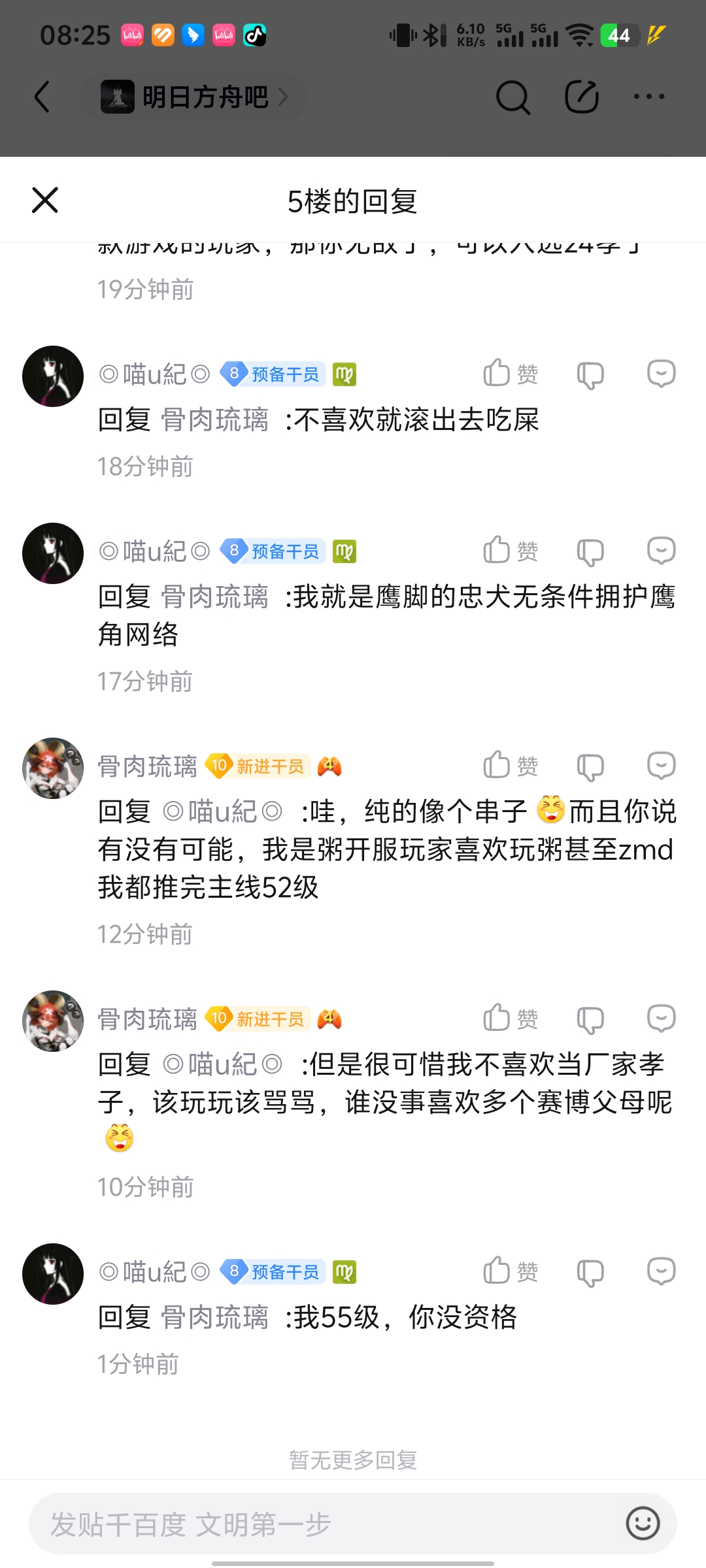Tap the compose post icon
706x1568 pixels.
pos(581,97)
